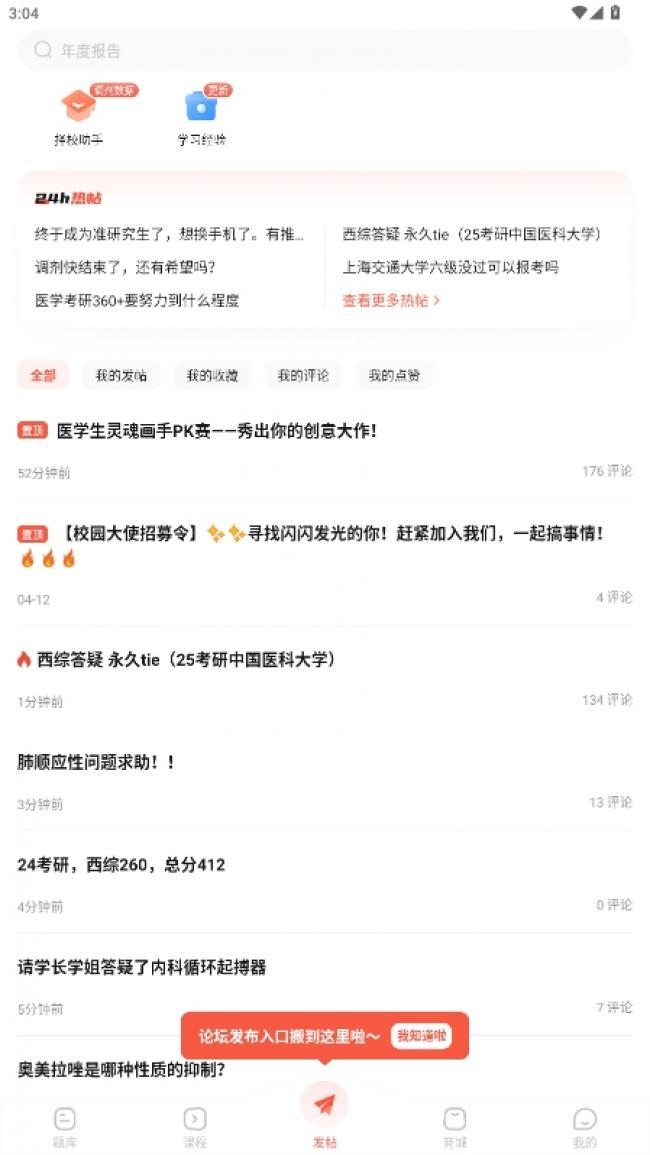The image size is (650, 1155).
Task: Switch to the 题库 tab
Action: coord(65,1126)
